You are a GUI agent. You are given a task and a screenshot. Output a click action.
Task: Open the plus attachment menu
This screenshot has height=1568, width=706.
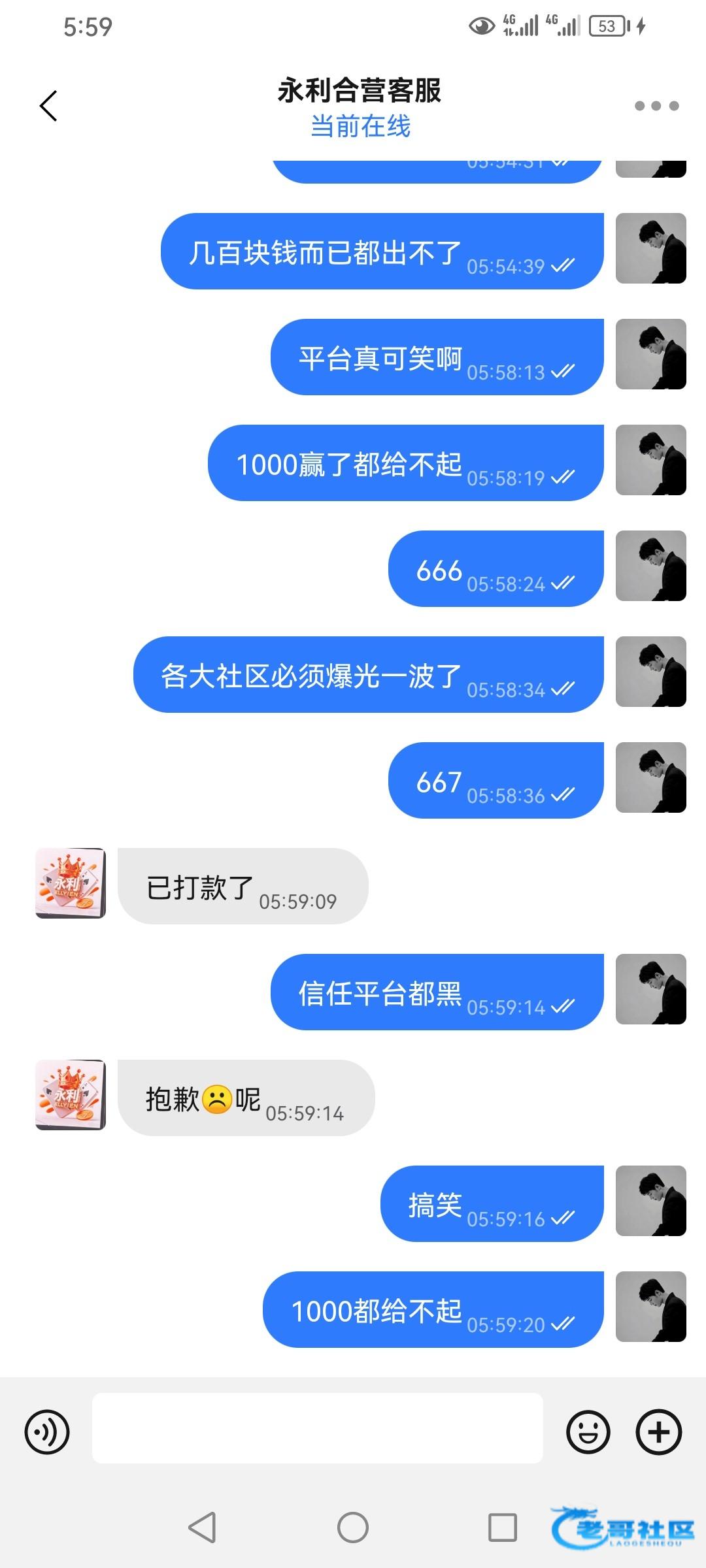click(658, 1432)
